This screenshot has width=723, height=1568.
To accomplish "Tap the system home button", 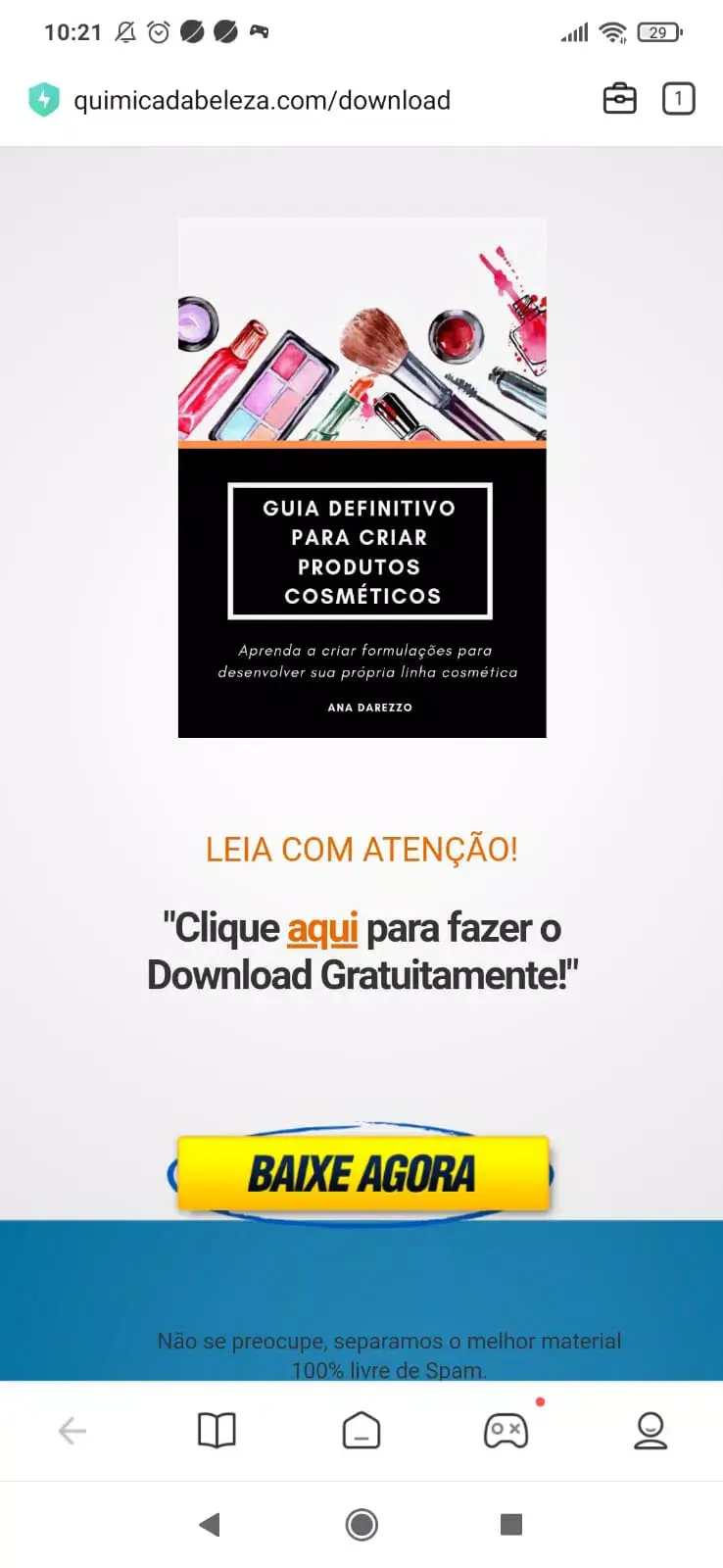I will coord(361,1525).
